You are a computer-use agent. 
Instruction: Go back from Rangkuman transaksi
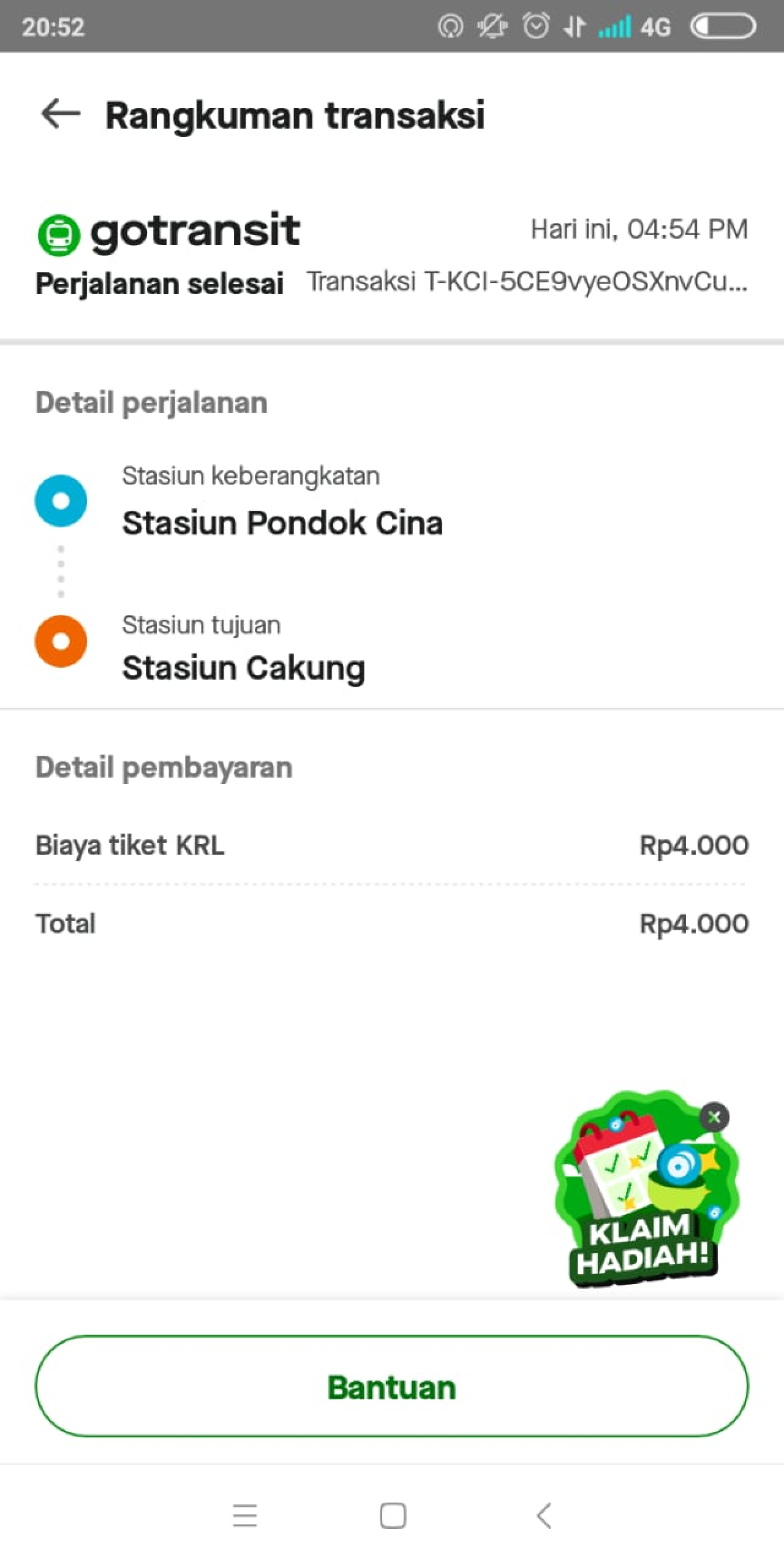point(60,114)
